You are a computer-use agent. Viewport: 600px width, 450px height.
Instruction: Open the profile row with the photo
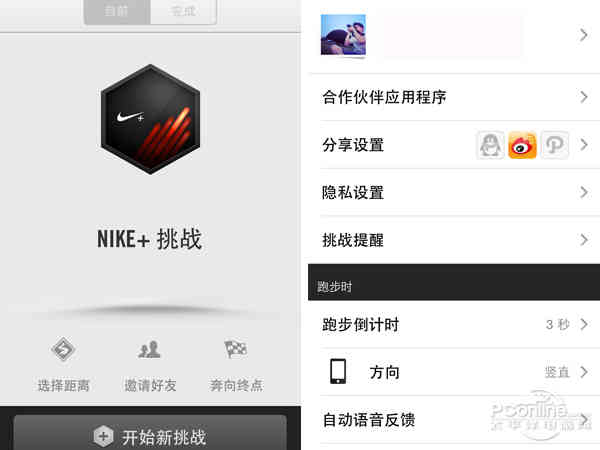coord(454,36)
